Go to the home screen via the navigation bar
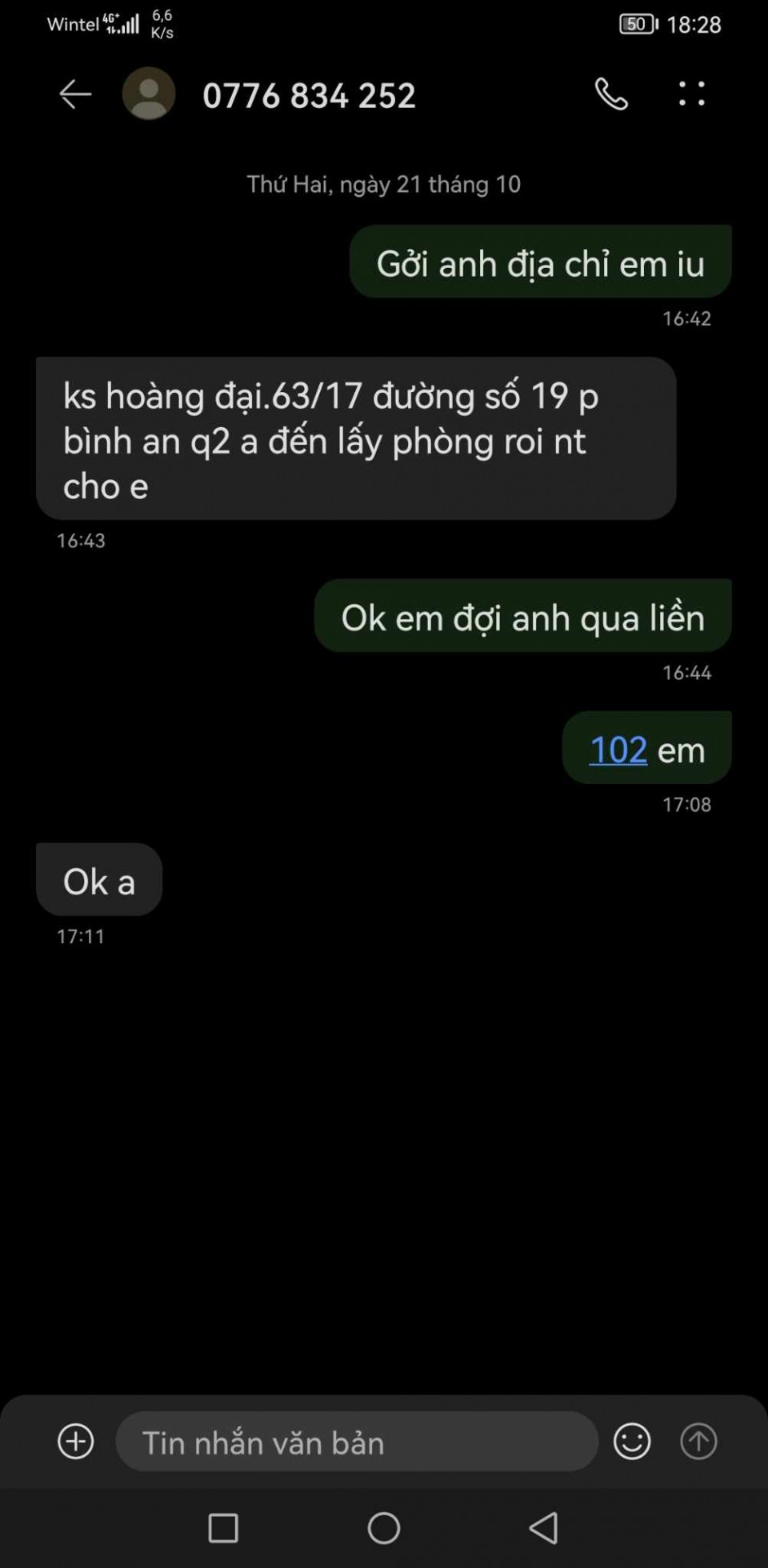This screenshot has height=1568, width=768. (x=383, y=1528)
